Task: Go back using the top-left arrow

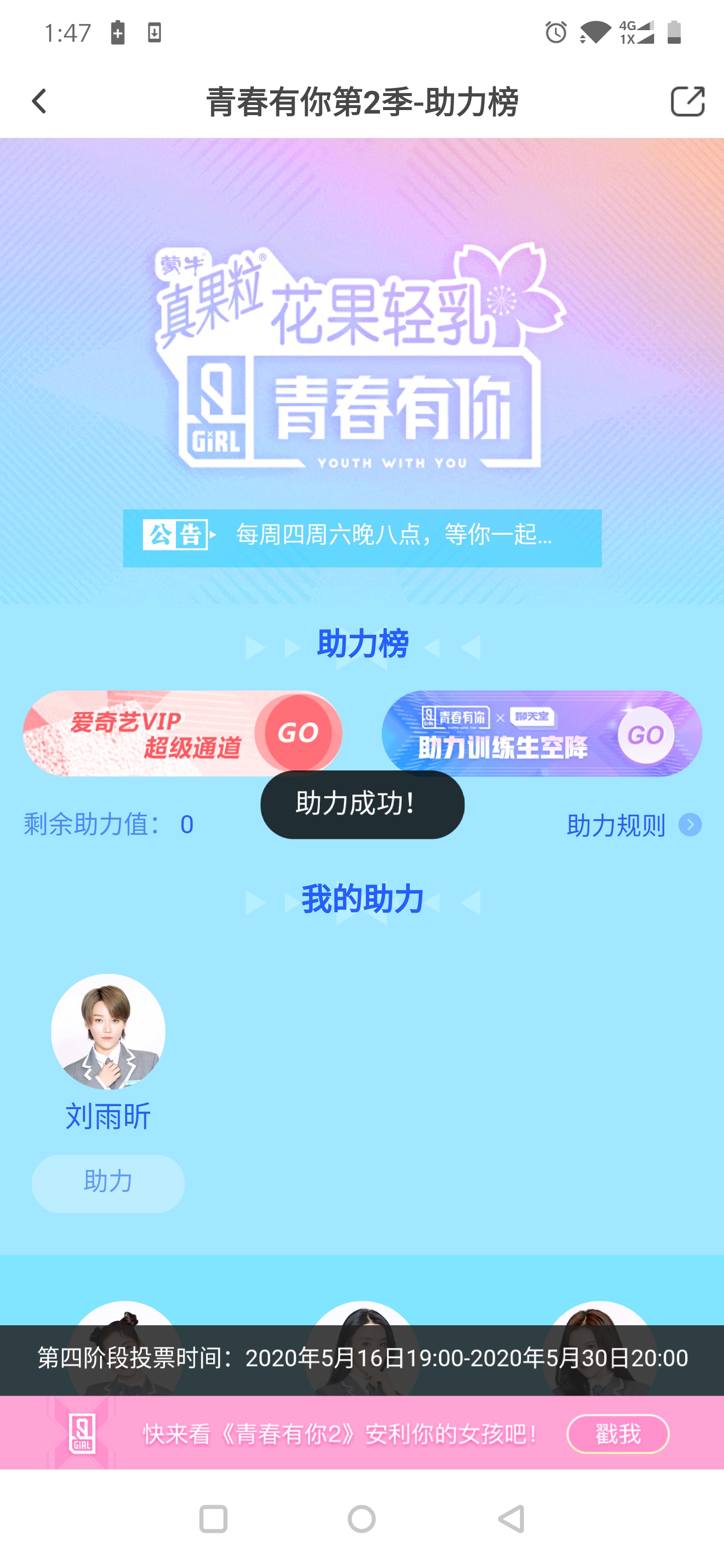Action: pos(39,101)
